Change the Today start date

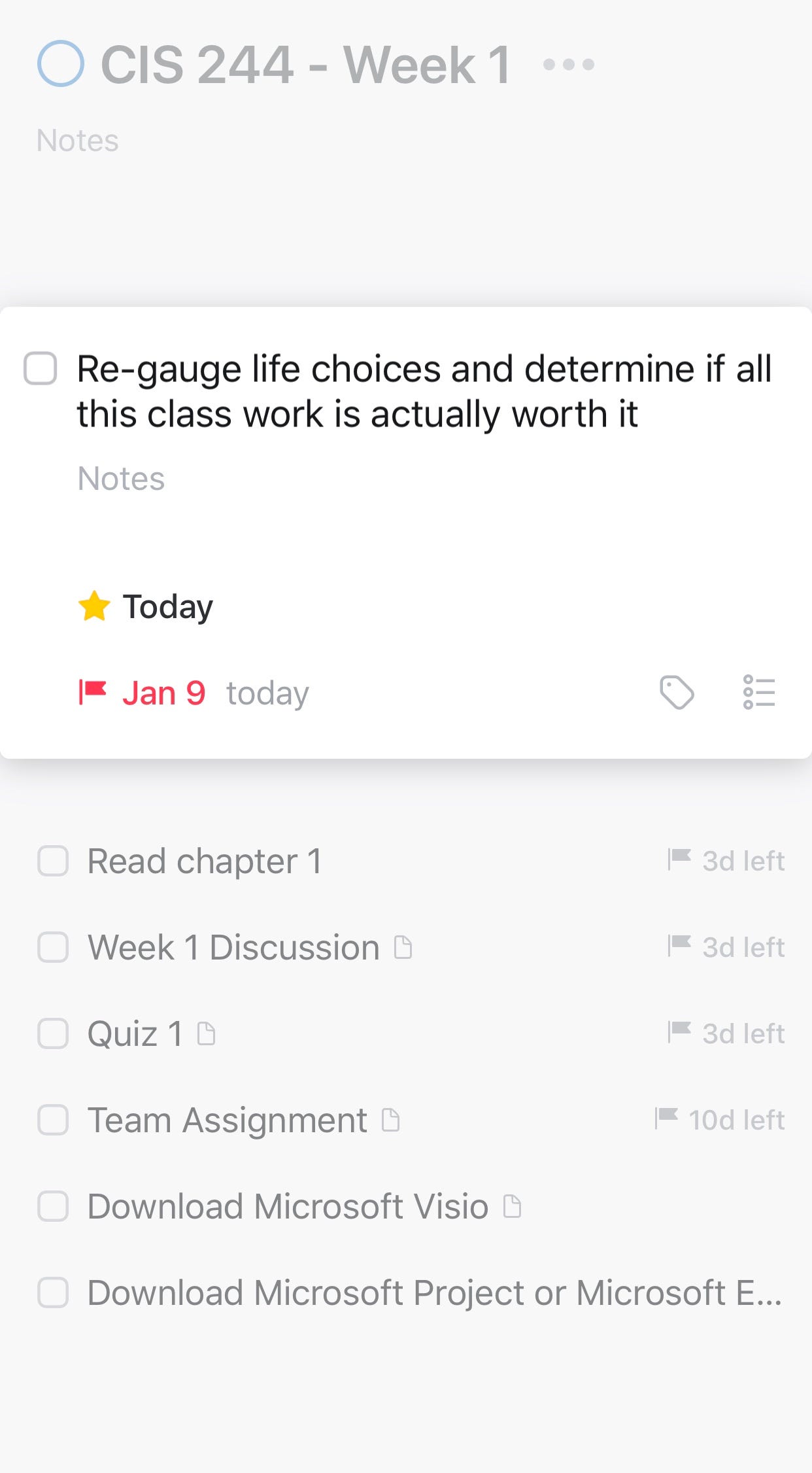[146, 606]
